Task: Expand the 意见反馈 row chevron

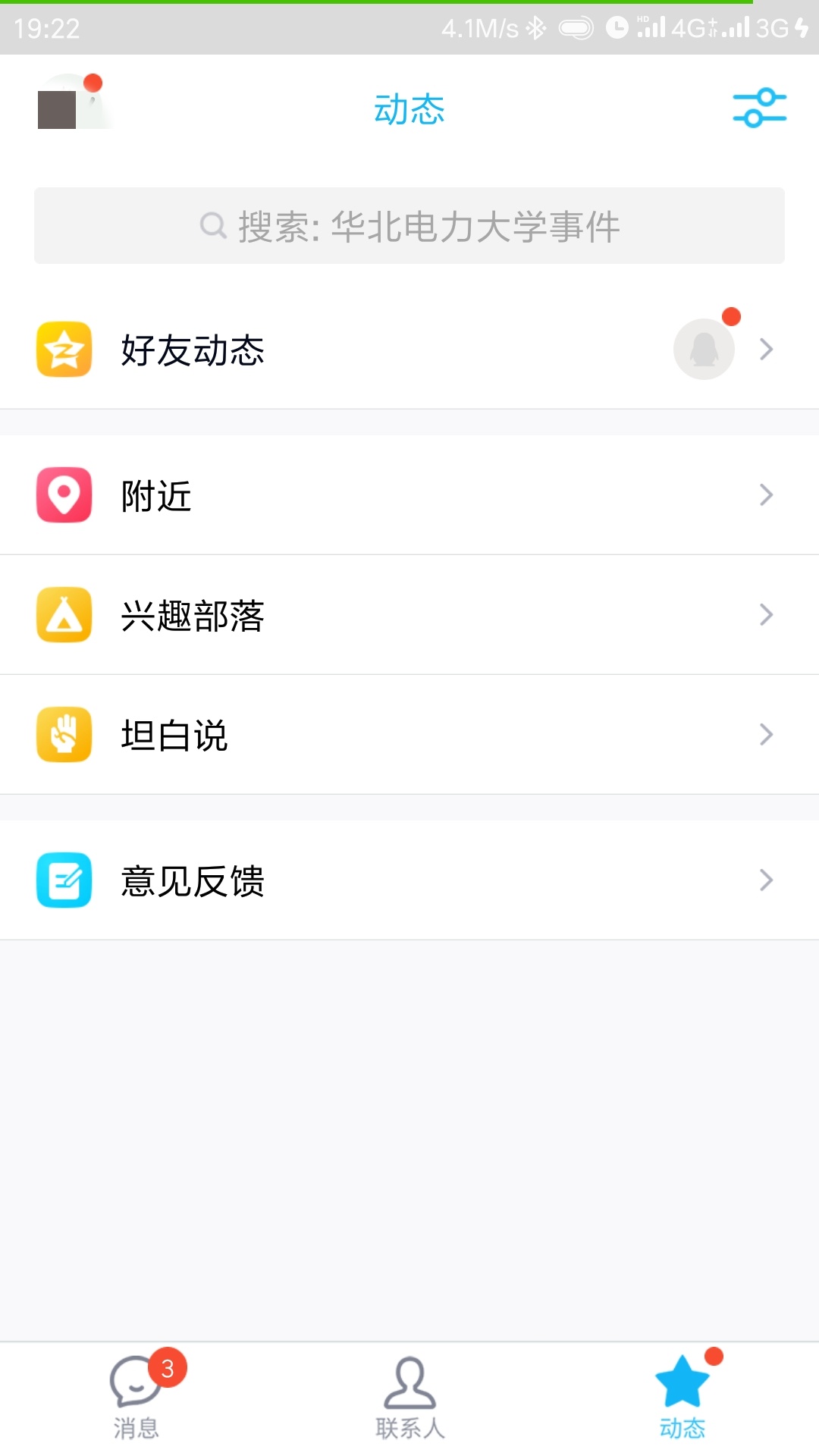Action: 766,880
